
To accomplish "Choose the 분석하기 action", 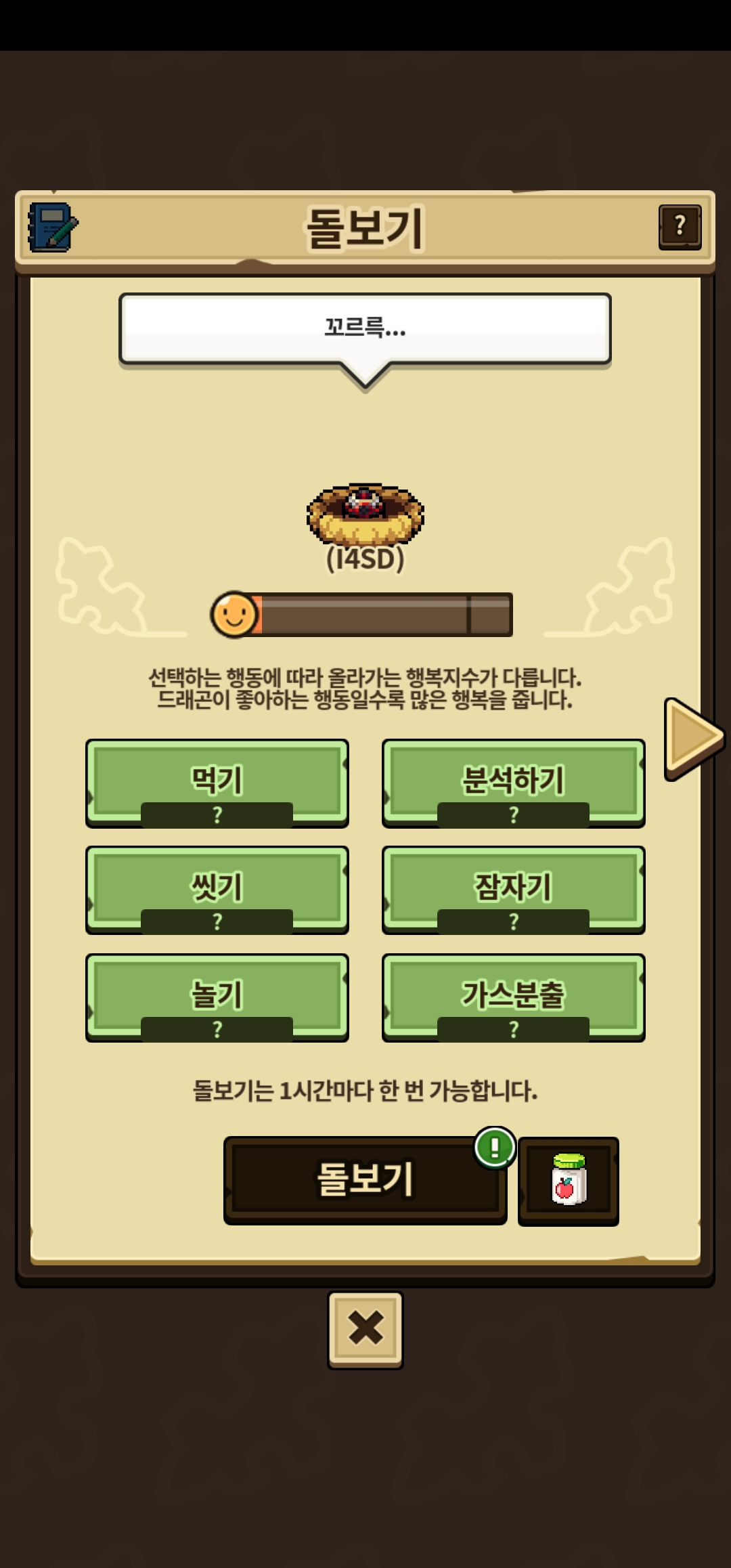I will coord(514,783).
